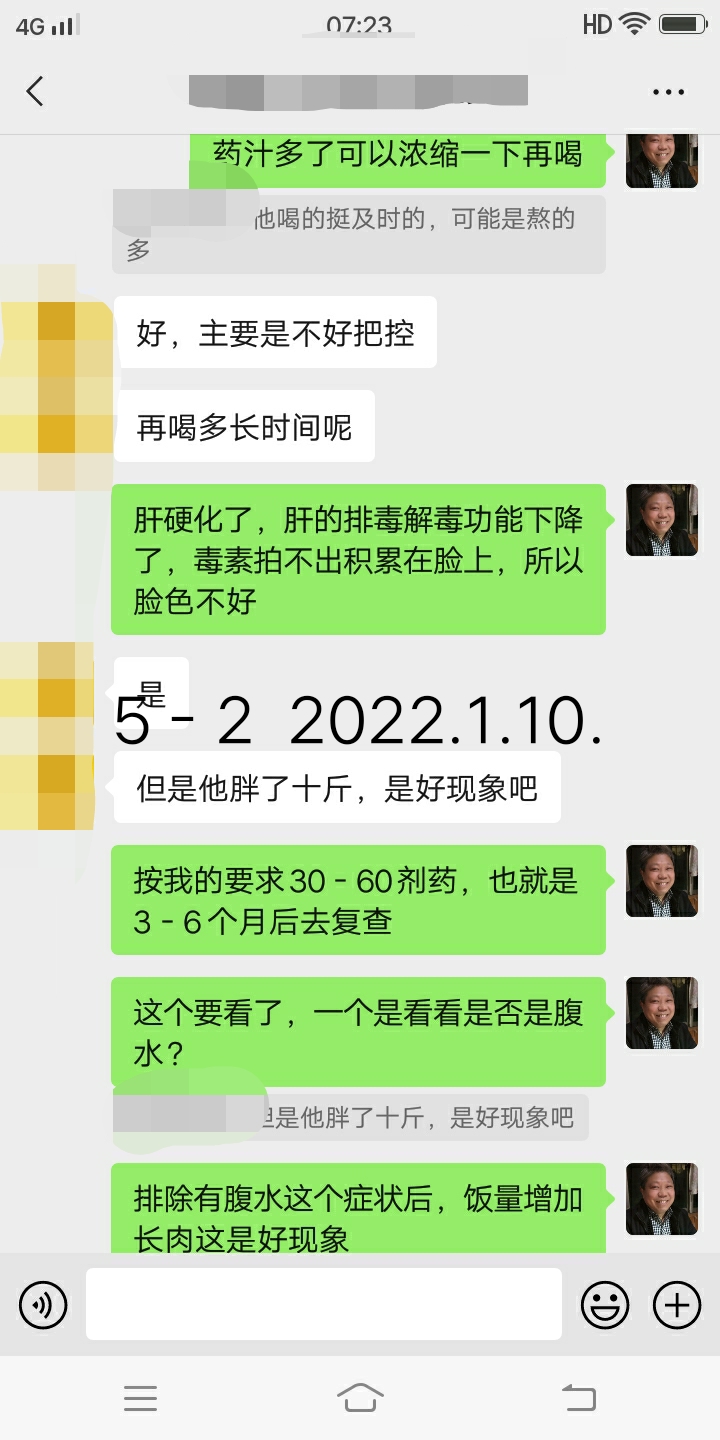Focus the message text field

[323, 1304]
